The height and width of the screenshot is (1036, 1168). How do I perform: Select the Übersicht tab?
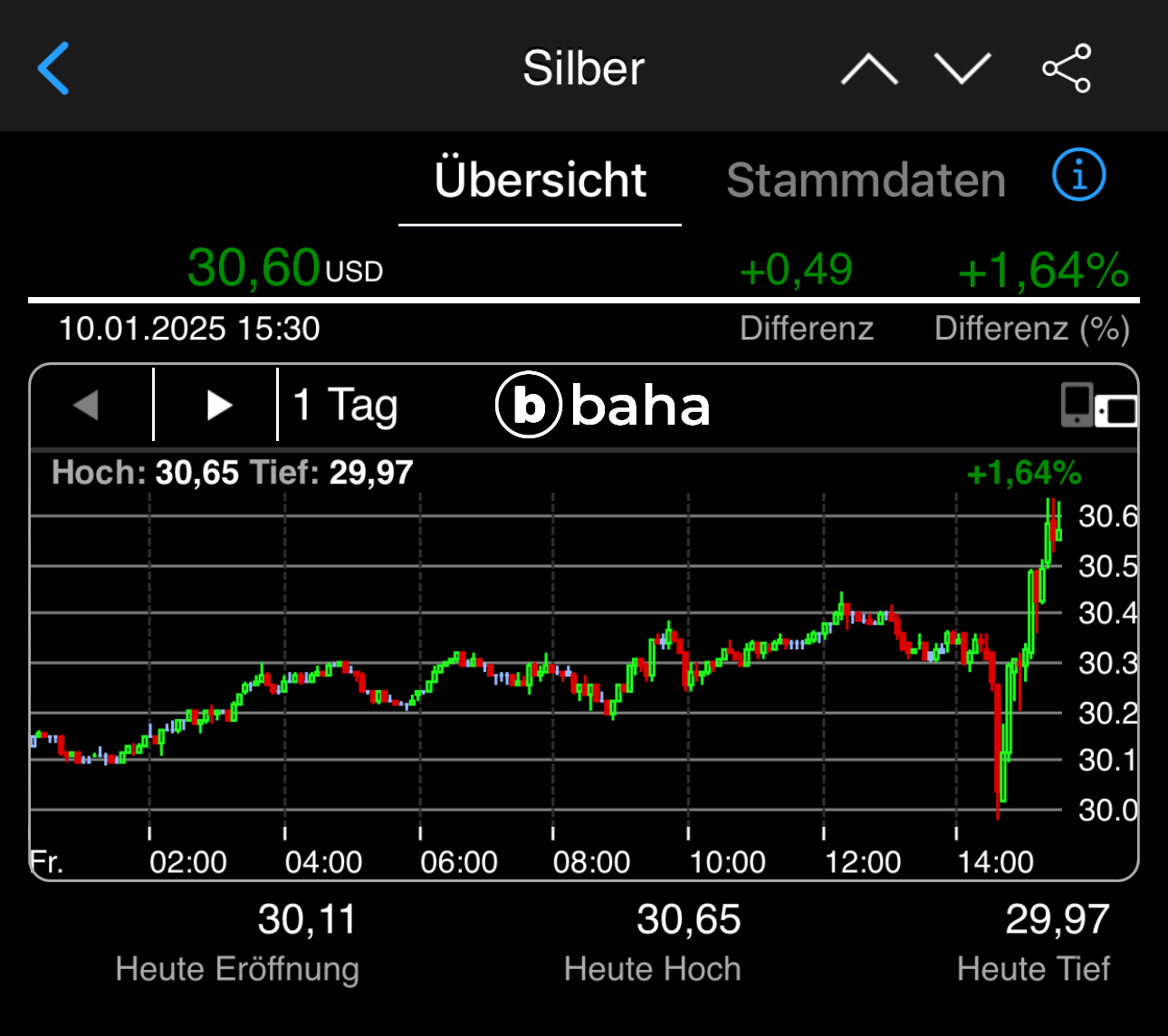pyautogui.click(x=541, y=180)
